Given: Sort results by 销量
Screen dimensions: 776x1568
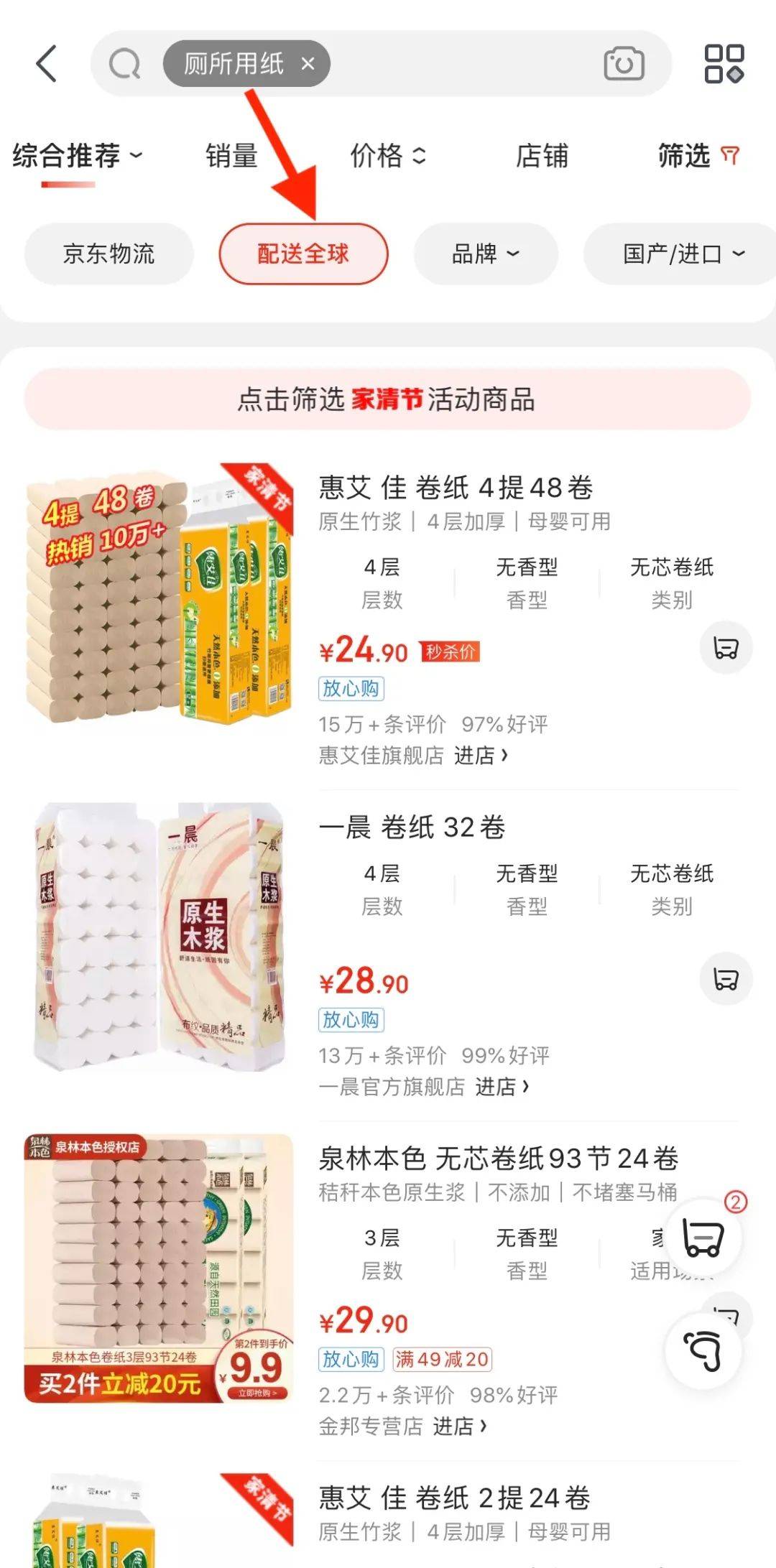Looking at the screenshot, I should pyautogui.click(x=231, y=156).
